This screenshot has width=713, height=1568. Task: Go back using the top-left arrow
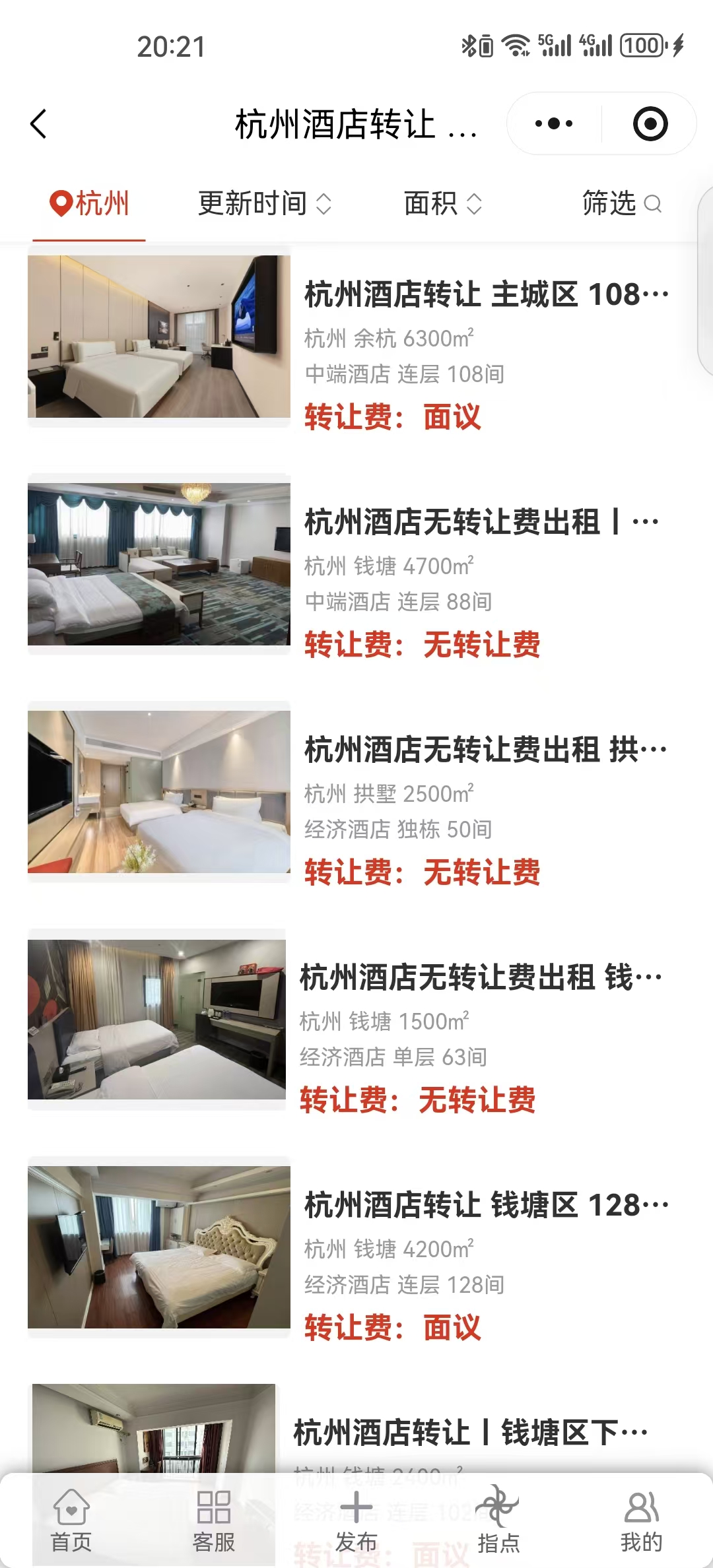[39, 124]
